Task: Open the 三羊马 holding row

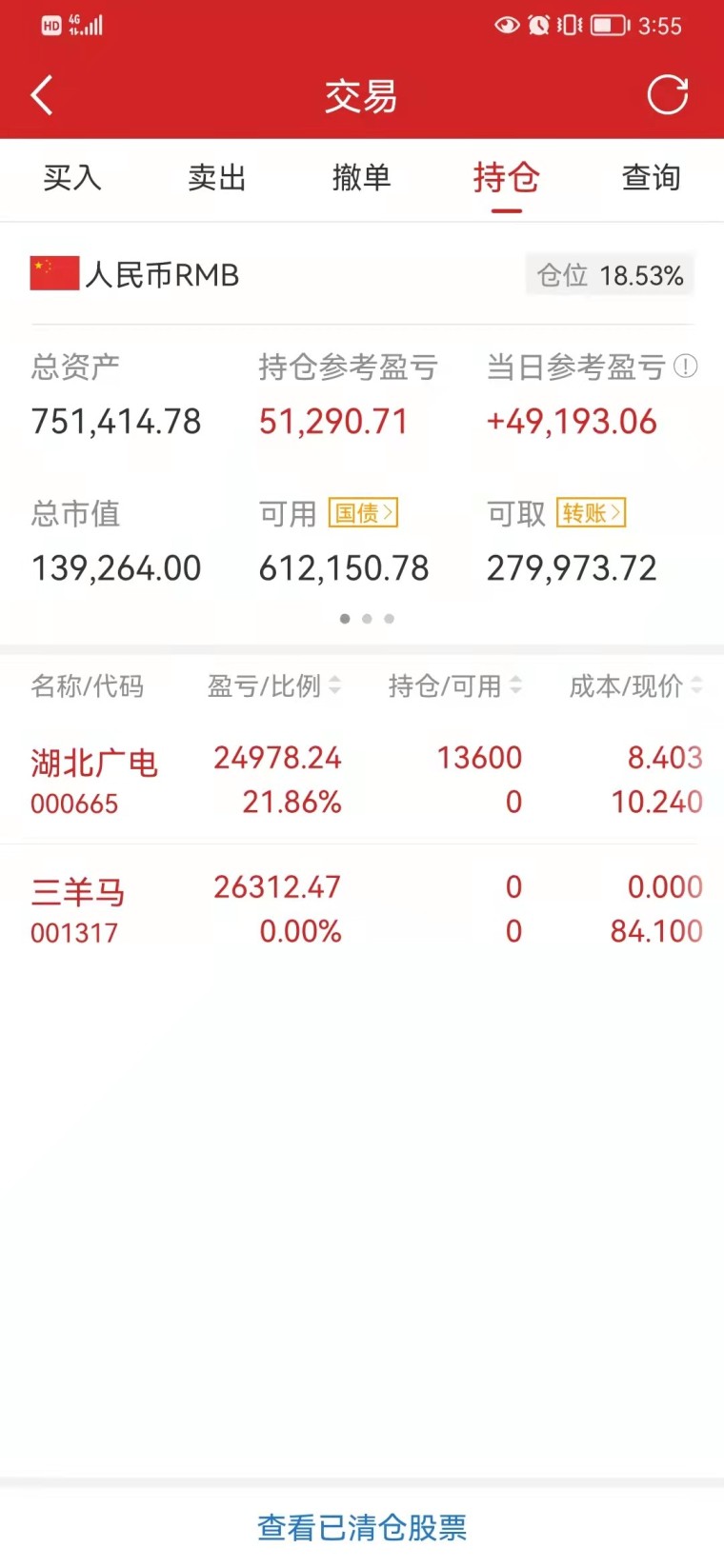Action: 362,909
